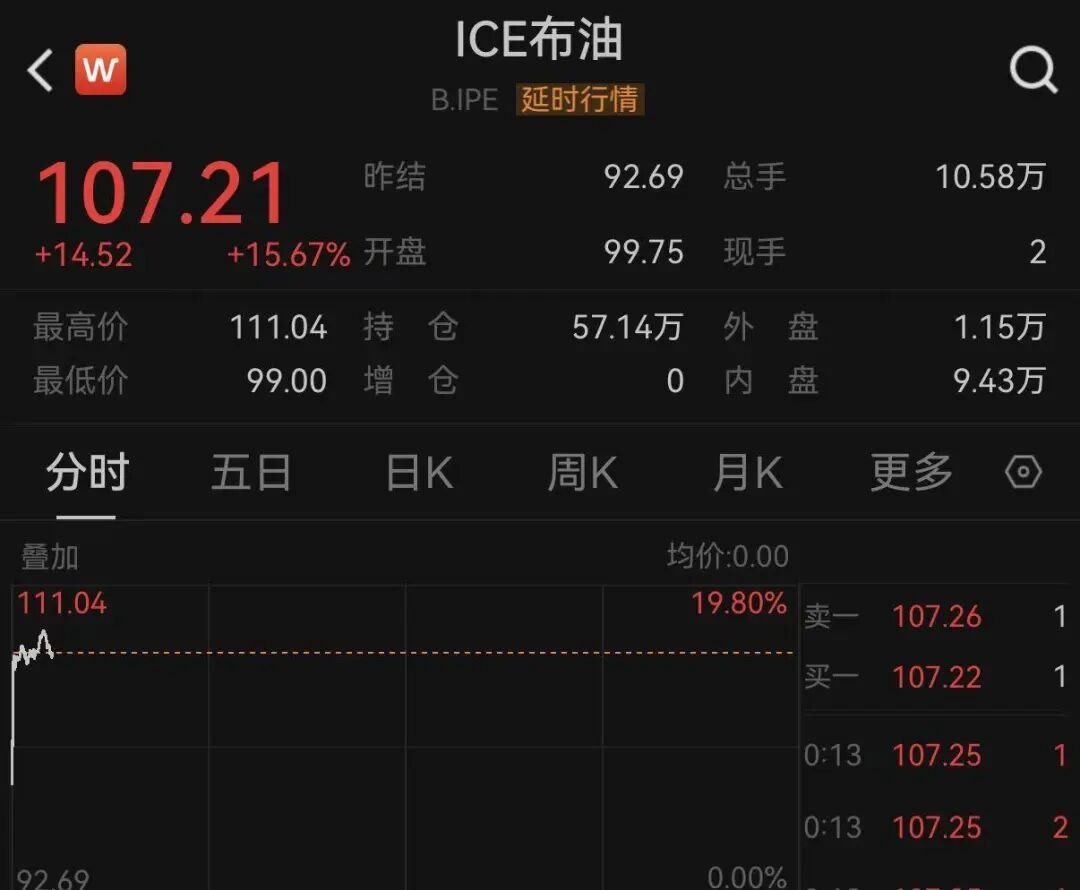Expand the 更多 chart options
The height and width of the screenshot is (890, 1080).
[x=910, y=472]
